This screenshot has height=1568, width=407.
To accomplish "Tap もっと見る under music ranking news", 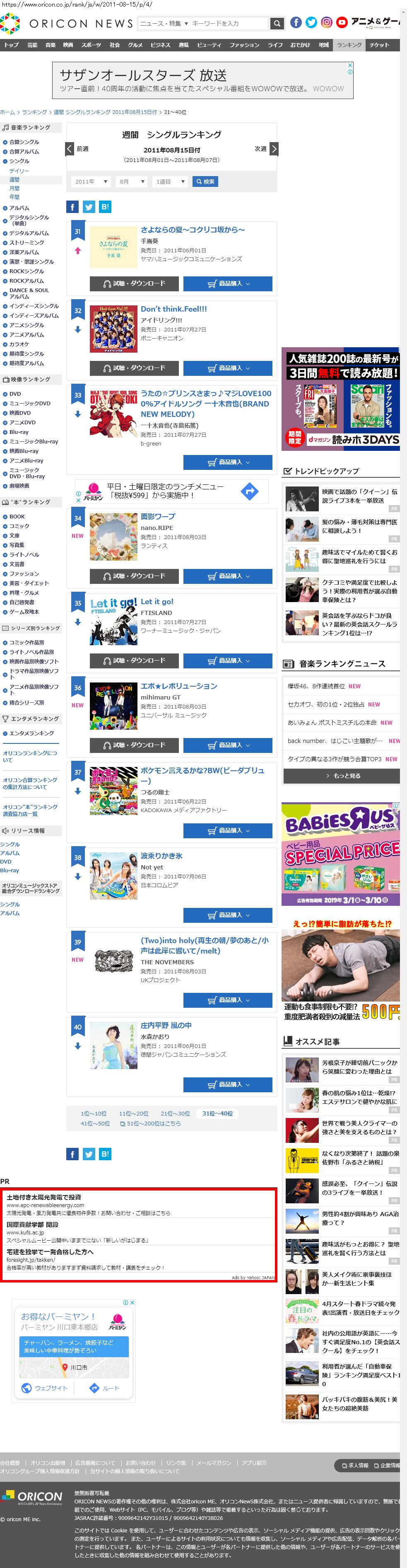I will pyautogui.click(x=342, y=776).
